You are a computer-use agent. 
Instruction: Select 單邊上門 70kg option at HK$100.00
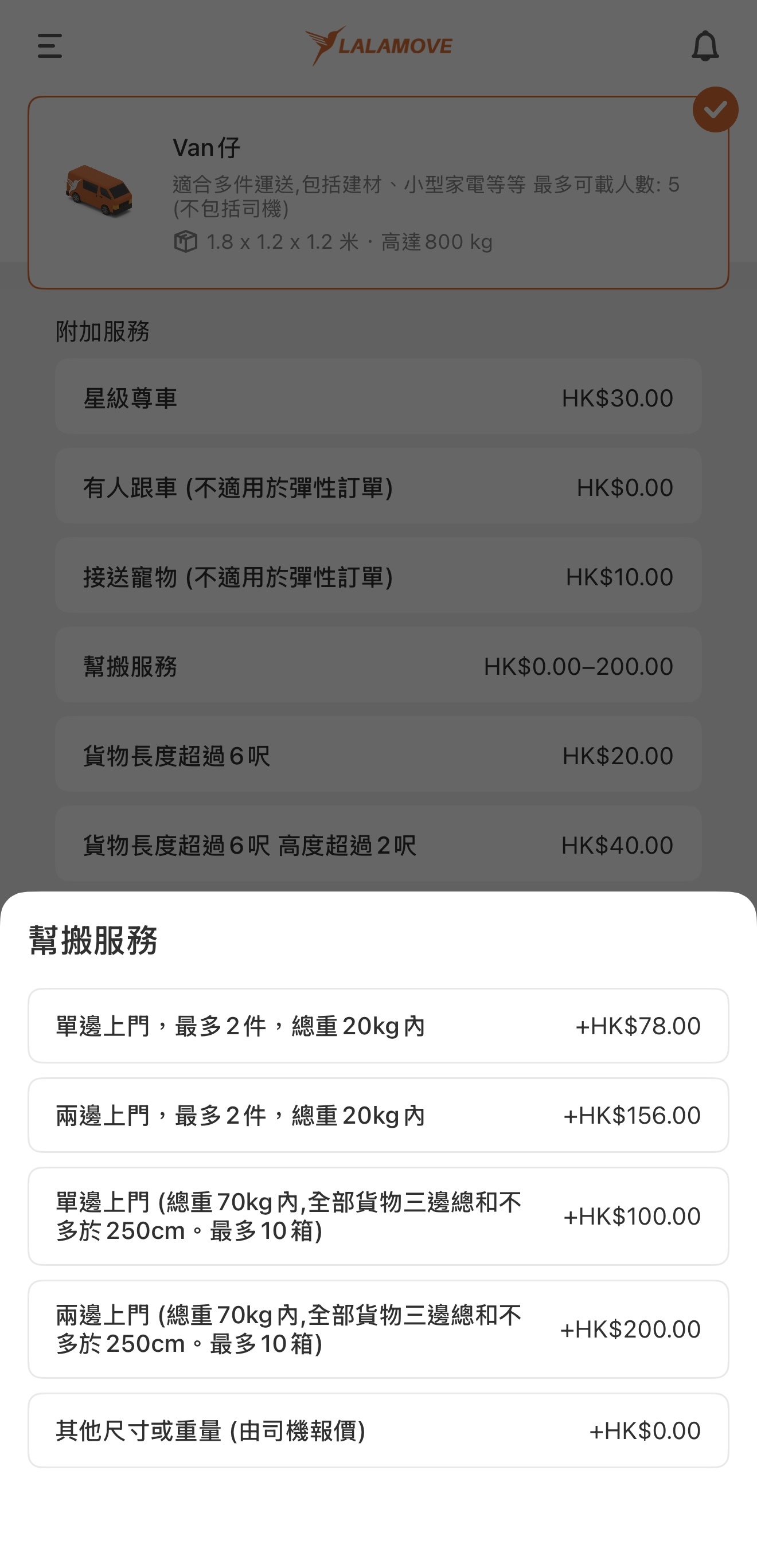click(378, 1217)
